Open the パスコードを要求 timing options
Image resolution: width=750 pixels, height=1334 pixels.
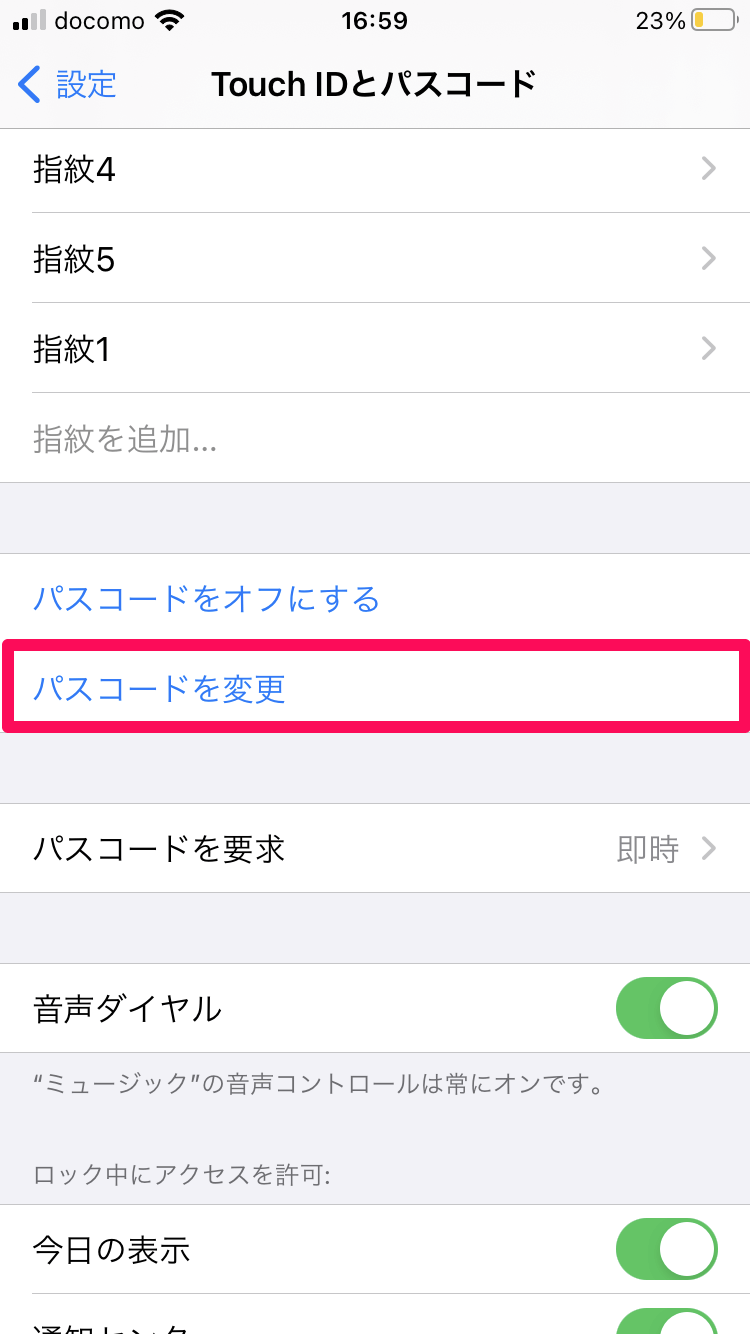pos(375,848)
